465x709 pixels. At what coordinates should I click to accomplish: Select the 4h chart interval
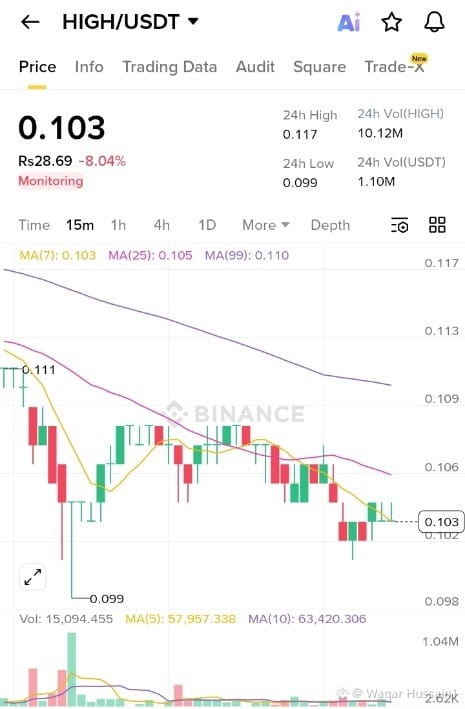(161, 225)
